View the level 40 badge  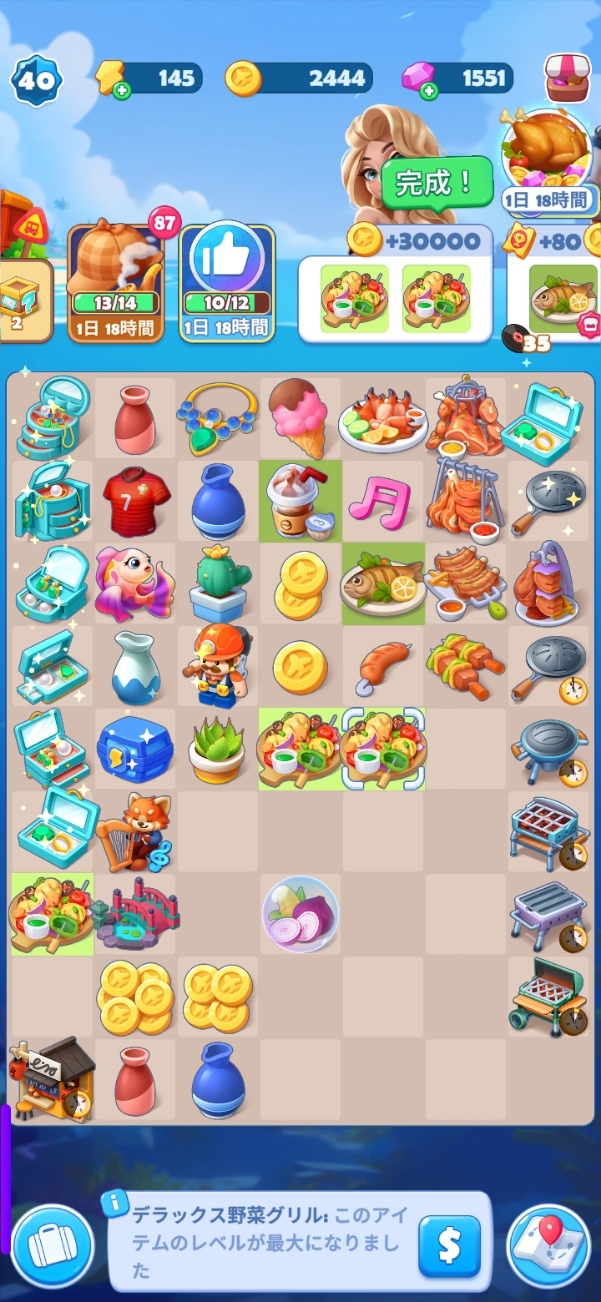click(x=36, y=77)
